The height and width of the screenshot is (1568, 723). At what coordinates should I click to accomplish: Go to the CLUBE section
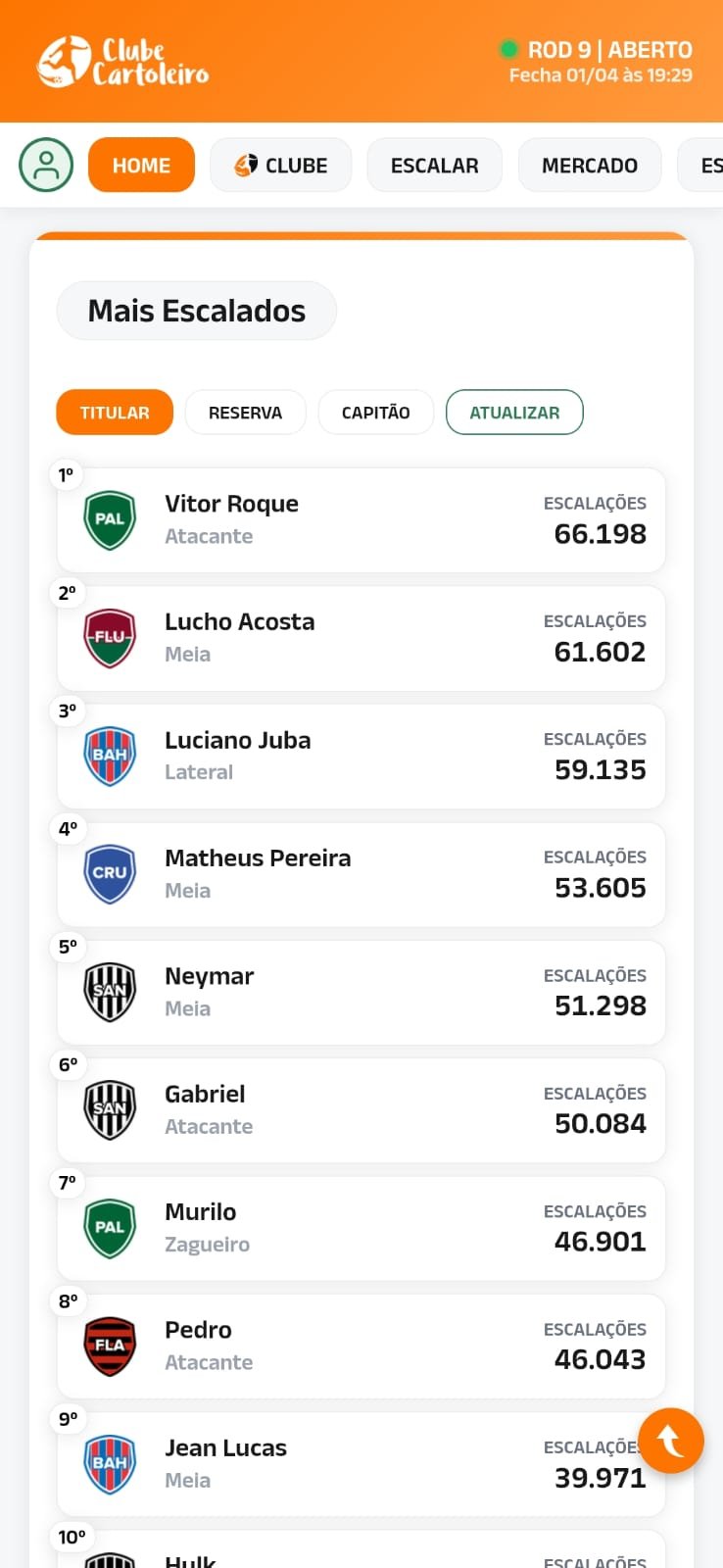tap(281, 165)
